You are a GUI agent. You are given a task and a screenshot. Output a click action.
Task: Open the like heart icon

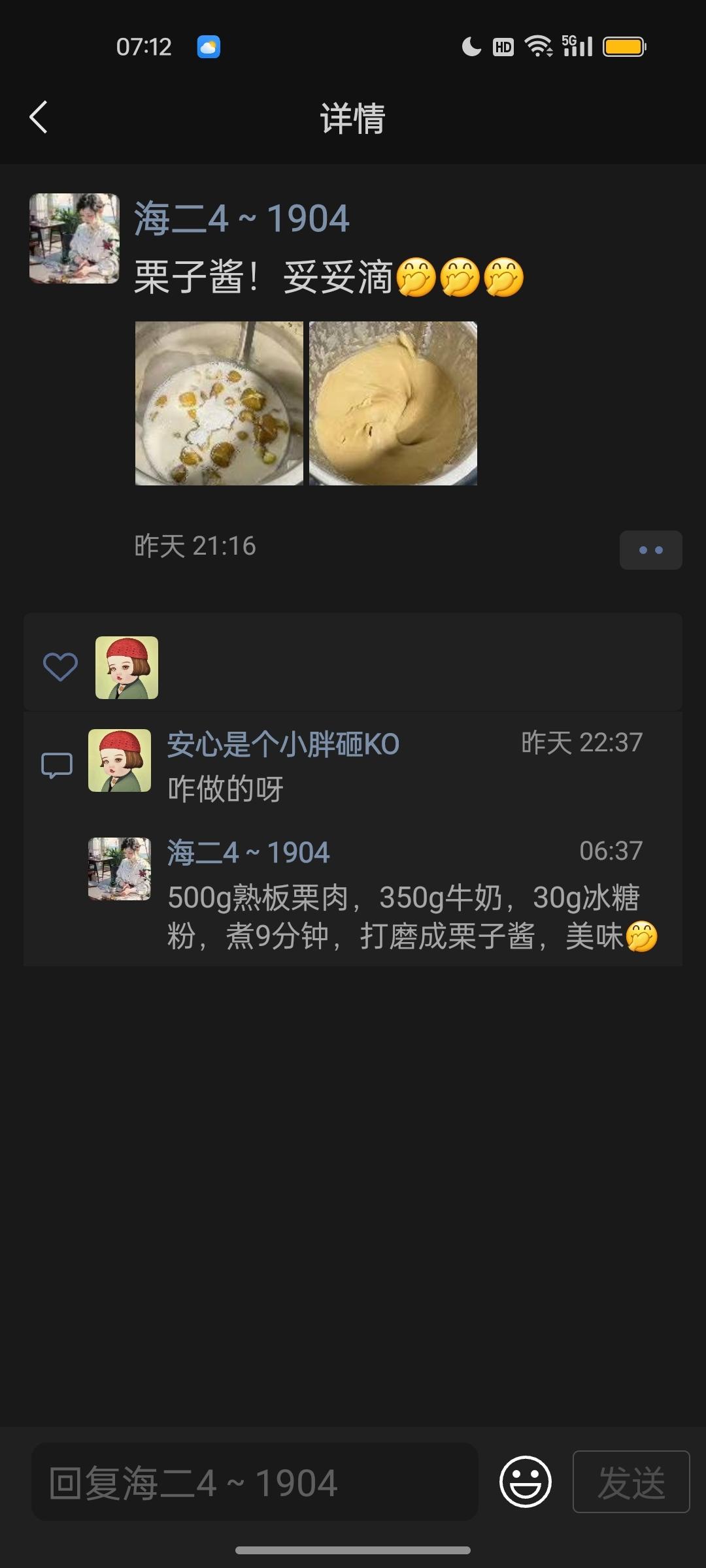(x=59, y=666)
